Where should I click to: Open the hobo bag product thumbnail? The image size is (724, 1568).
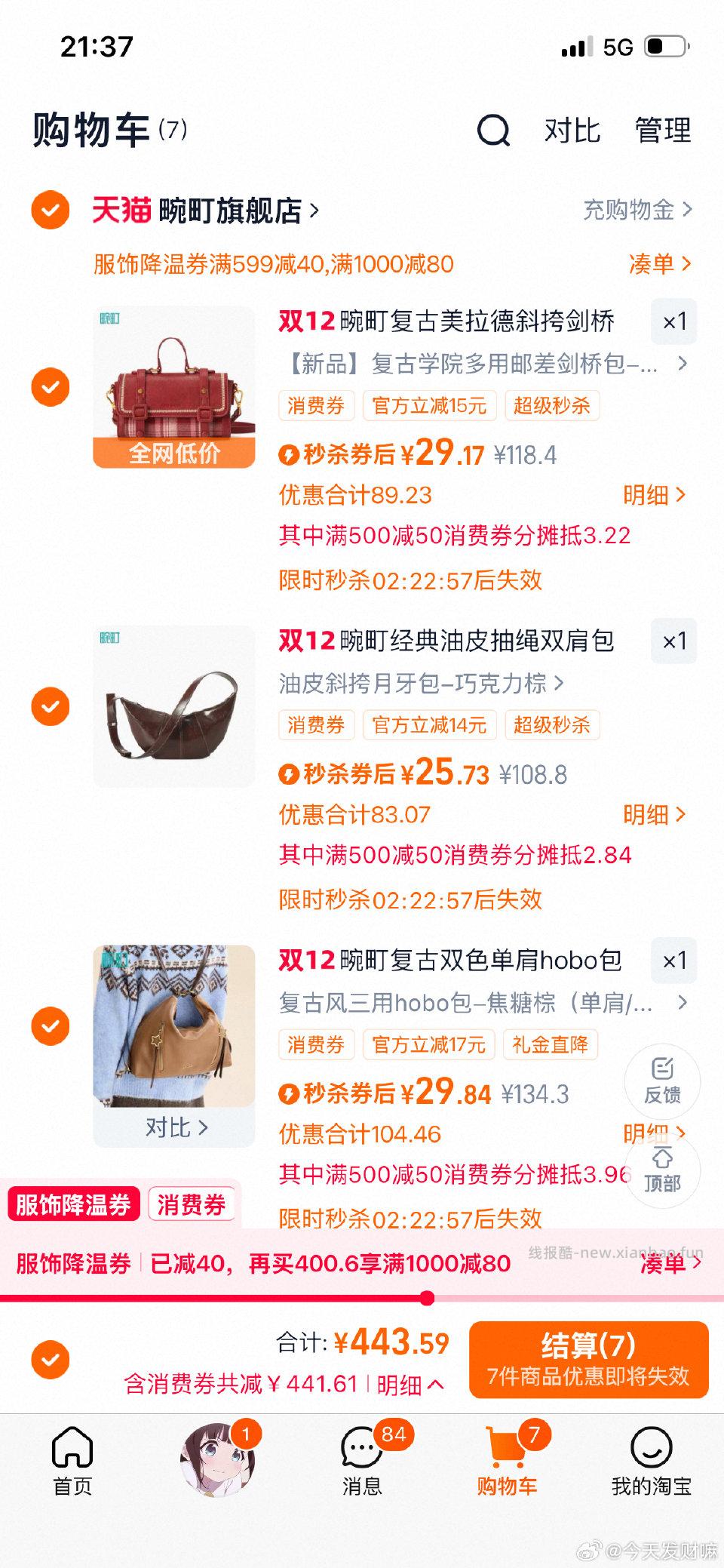(174, 1026)
